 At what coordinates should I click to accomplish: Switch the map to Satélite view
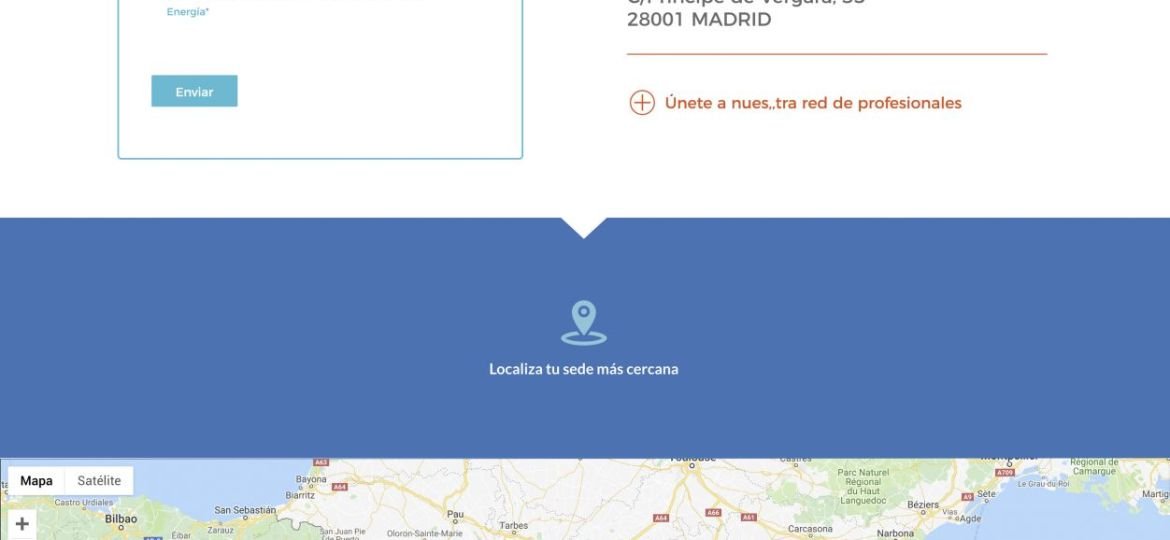(x=99, y=481)
